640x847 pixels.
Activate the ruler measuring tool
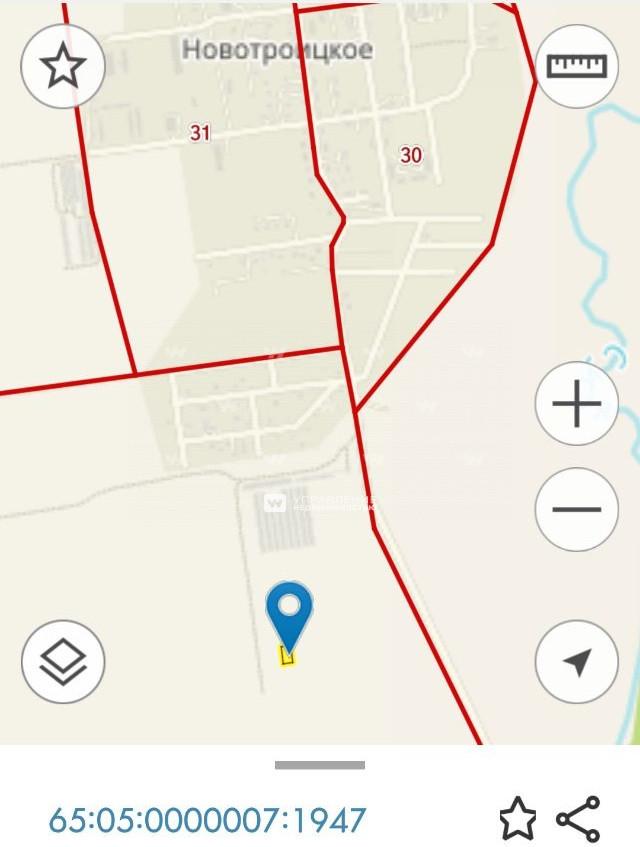click(577, 66)
